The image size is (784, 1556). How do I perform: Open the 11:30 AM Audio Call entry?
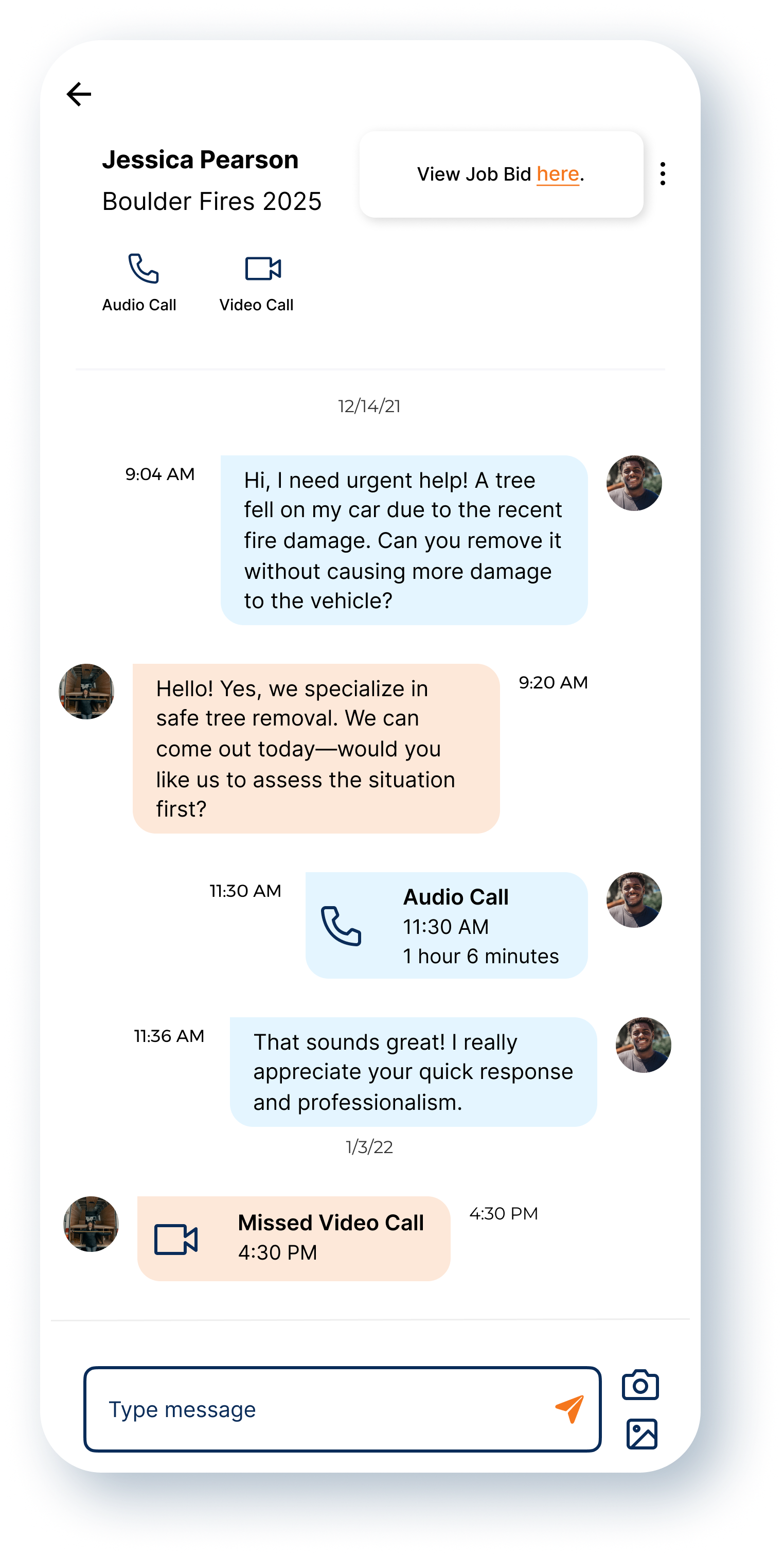446,925
